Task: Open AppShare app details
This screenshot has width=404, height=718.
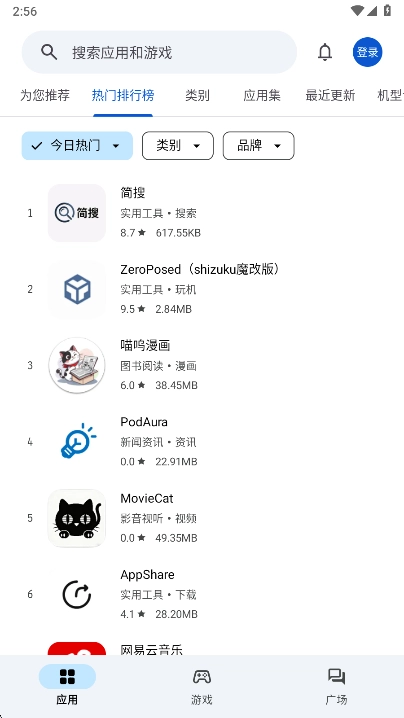Action: [x=202, y=594]
